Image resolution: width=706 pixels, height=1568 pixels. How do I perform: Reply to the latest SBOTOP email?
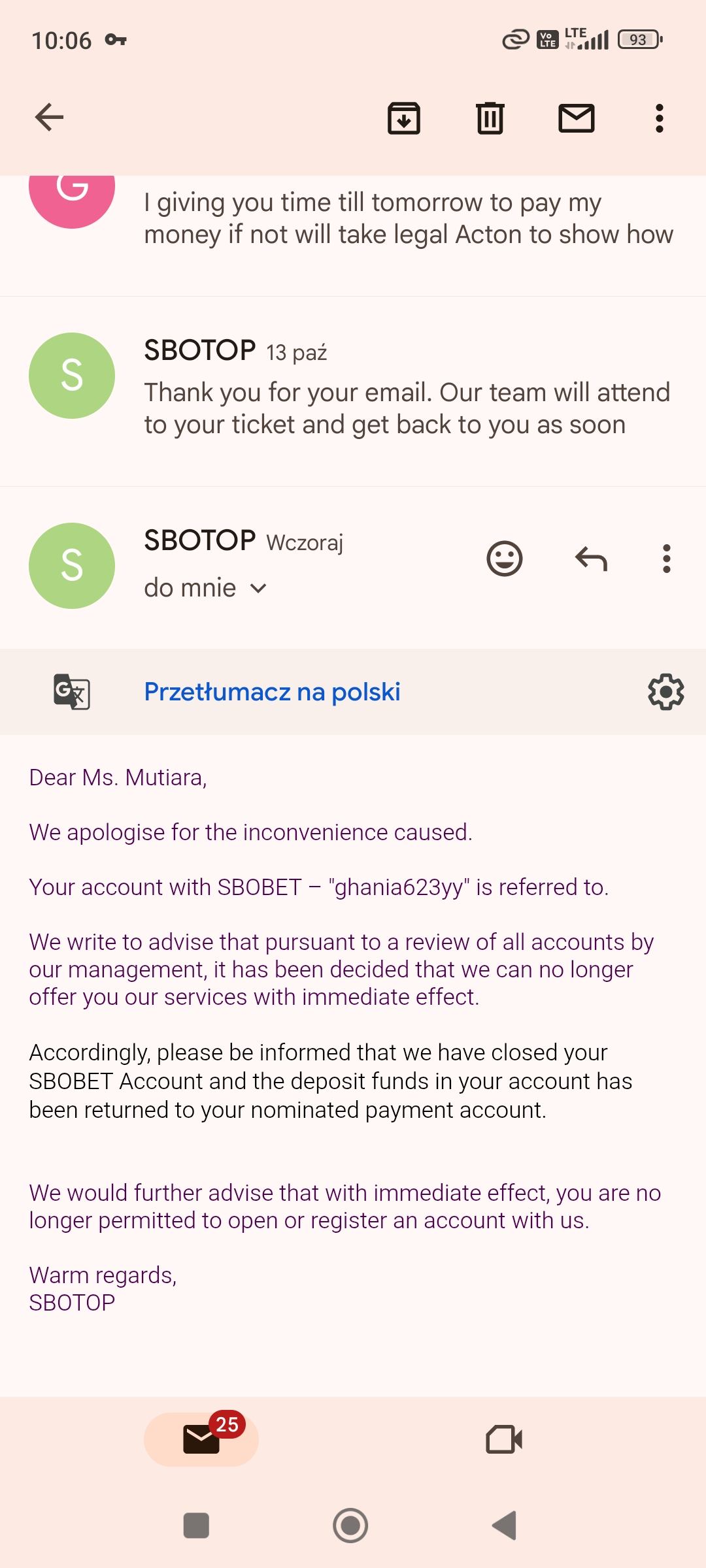coord(591,559)
